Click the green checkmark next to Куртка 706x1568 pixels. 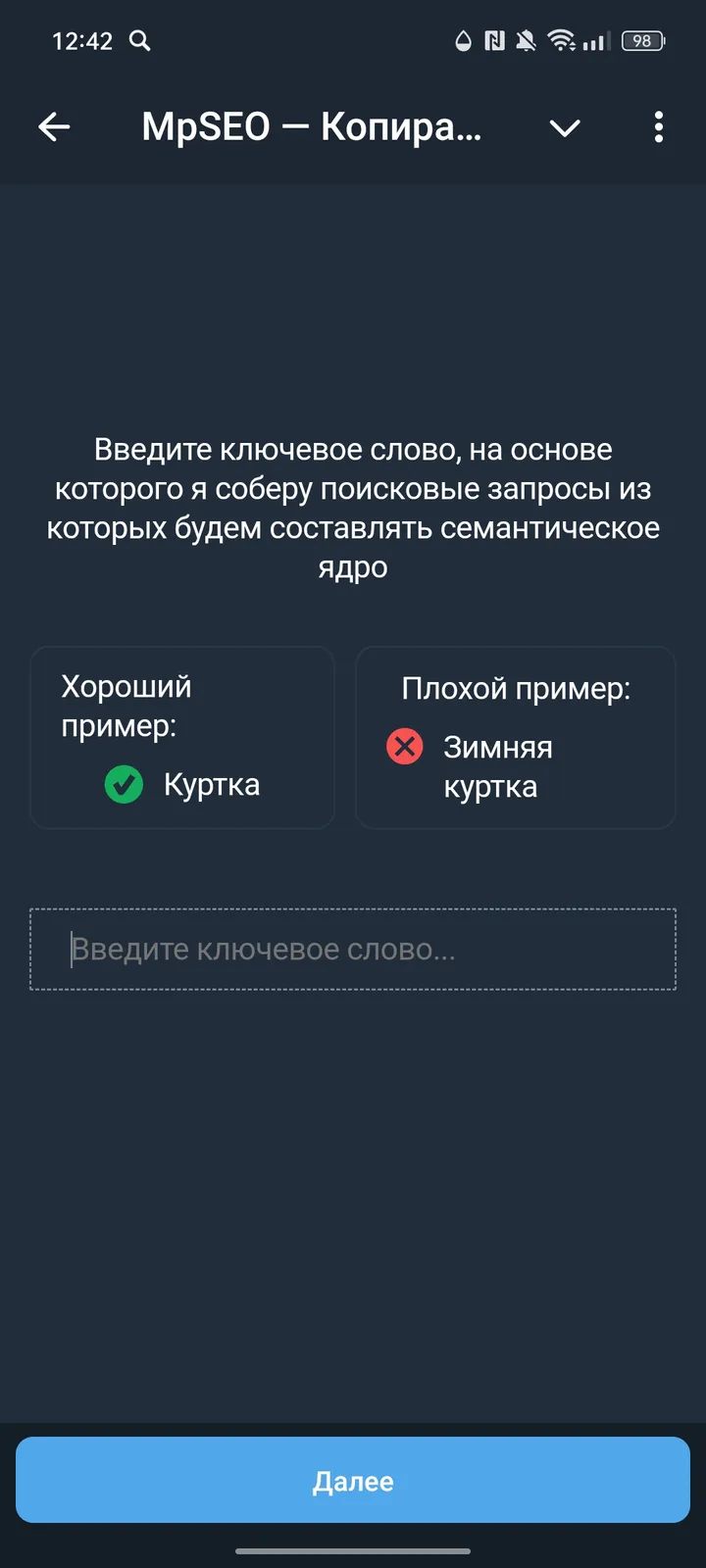coord(124,784)
